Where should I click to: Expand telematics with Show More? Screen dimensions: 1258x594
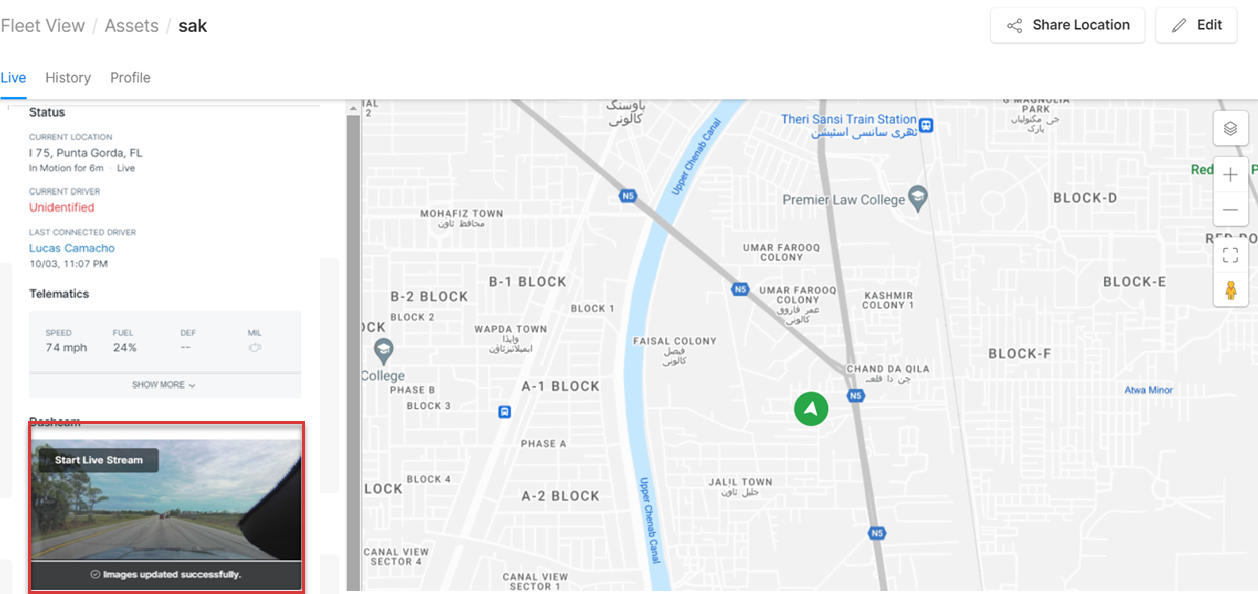point(164,385)
